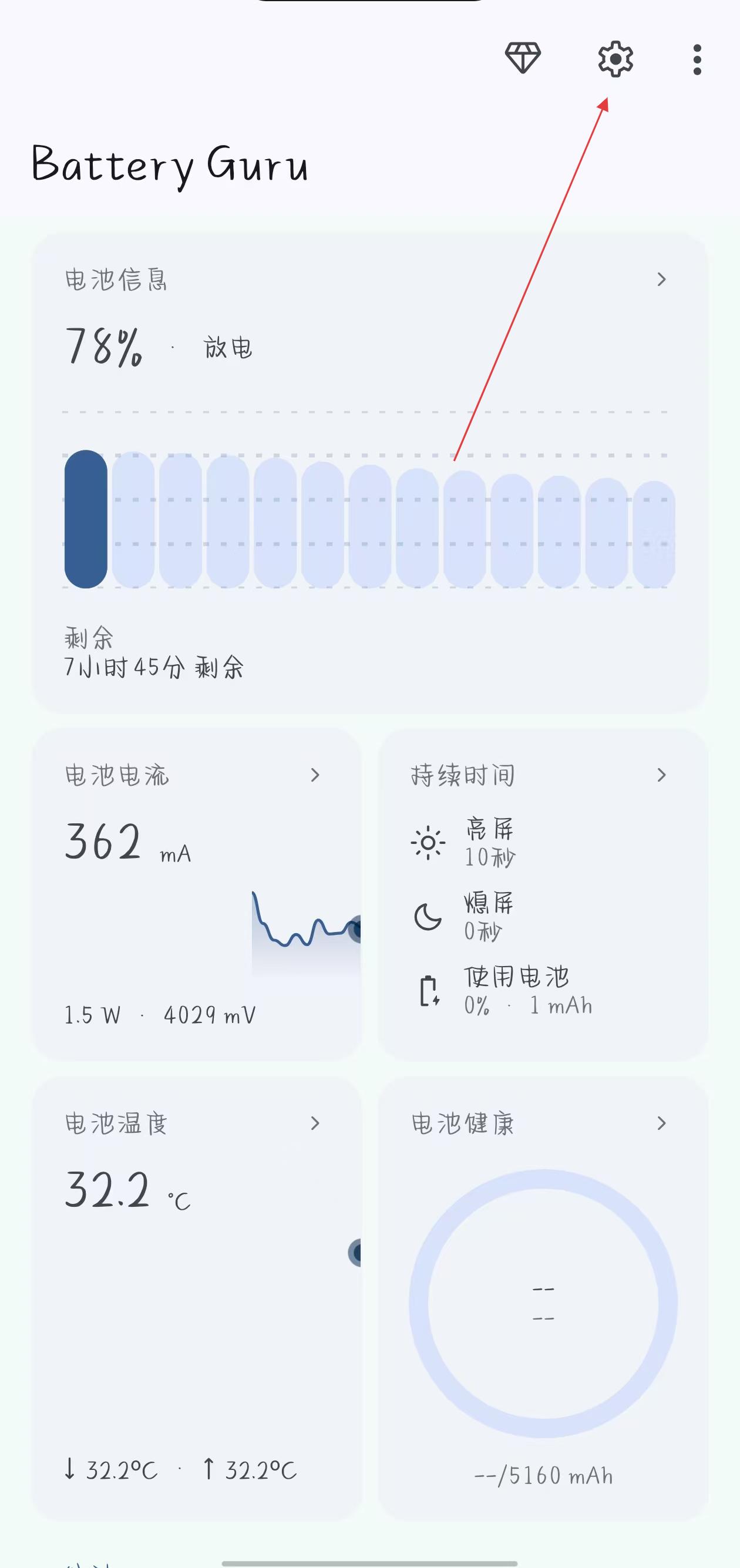Viewport: 740px width, 1568px height.
Task: View 电池电流 details card
Action: 197,894
